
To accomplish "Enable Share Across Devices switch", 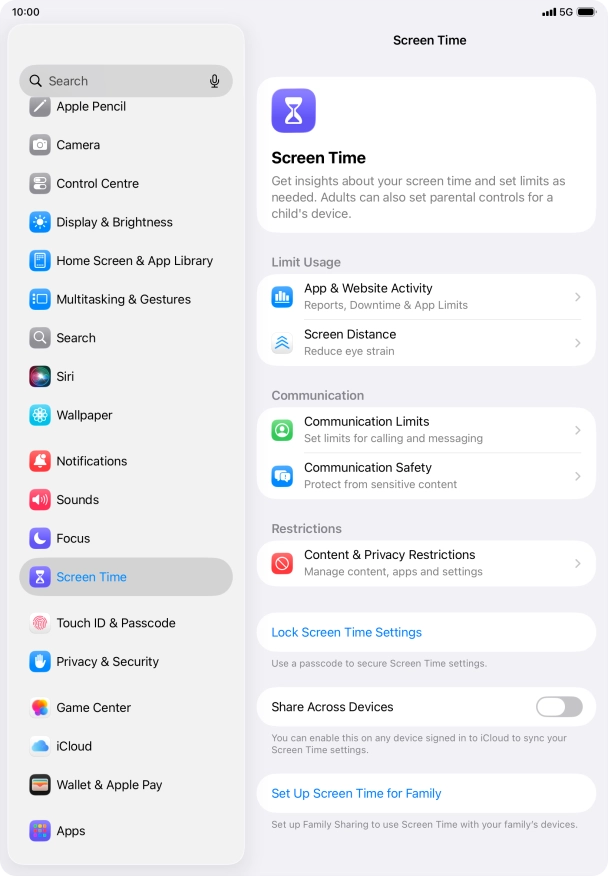I will pos(558,707).
